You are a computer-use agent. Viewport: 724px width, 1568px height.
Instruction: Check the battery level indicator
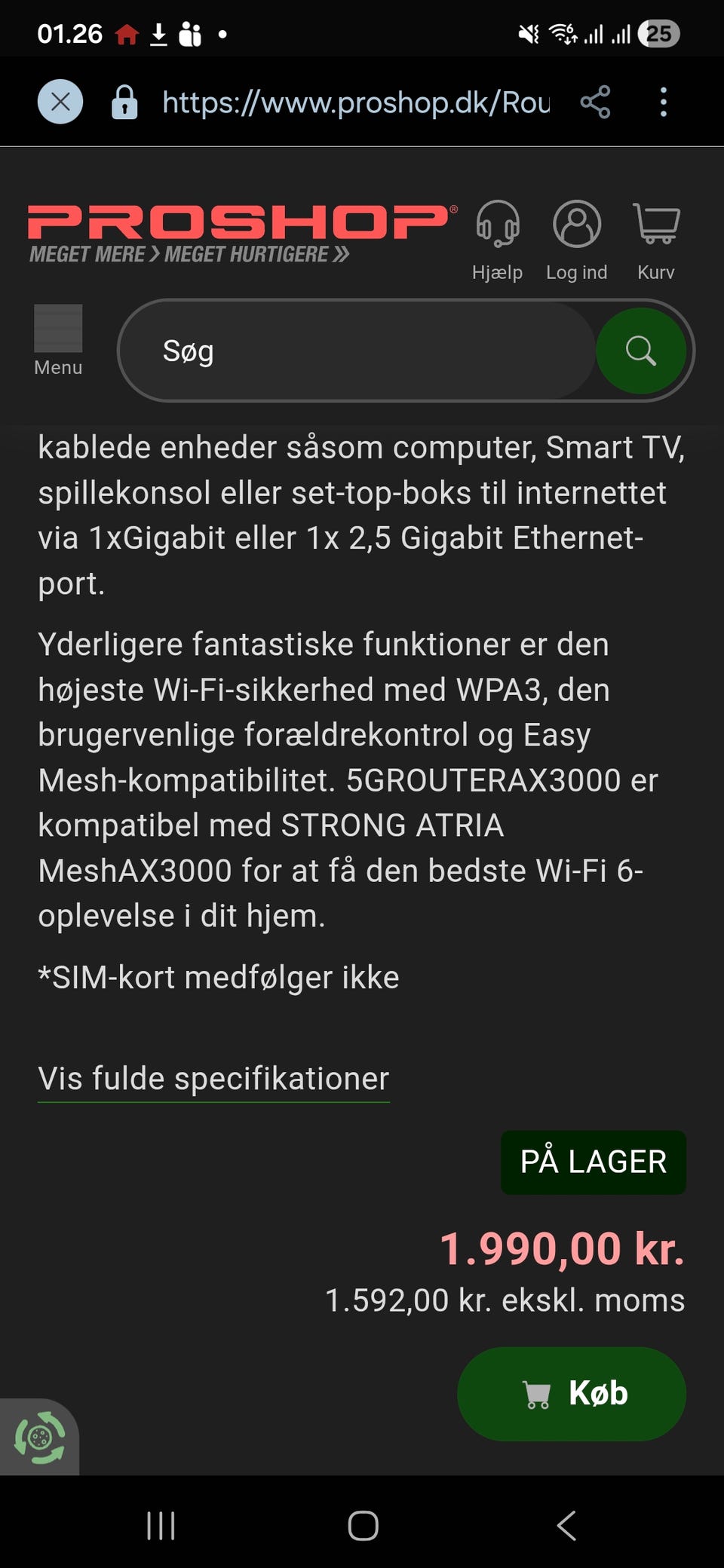[660, 34]
